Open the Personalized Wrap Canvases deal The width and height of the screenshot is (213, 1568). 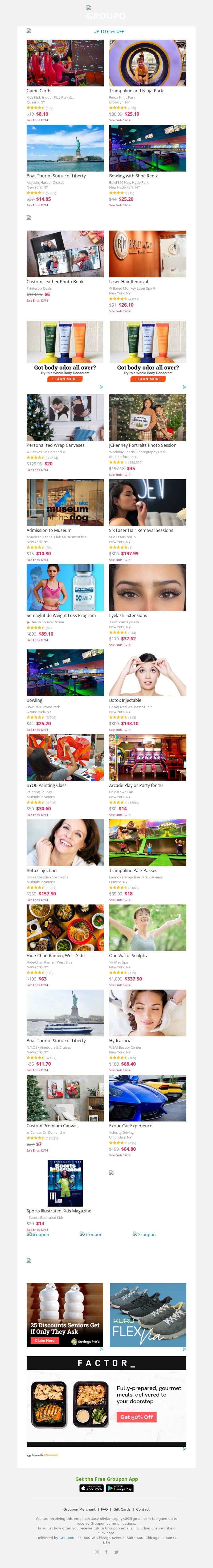pos(64,418)
